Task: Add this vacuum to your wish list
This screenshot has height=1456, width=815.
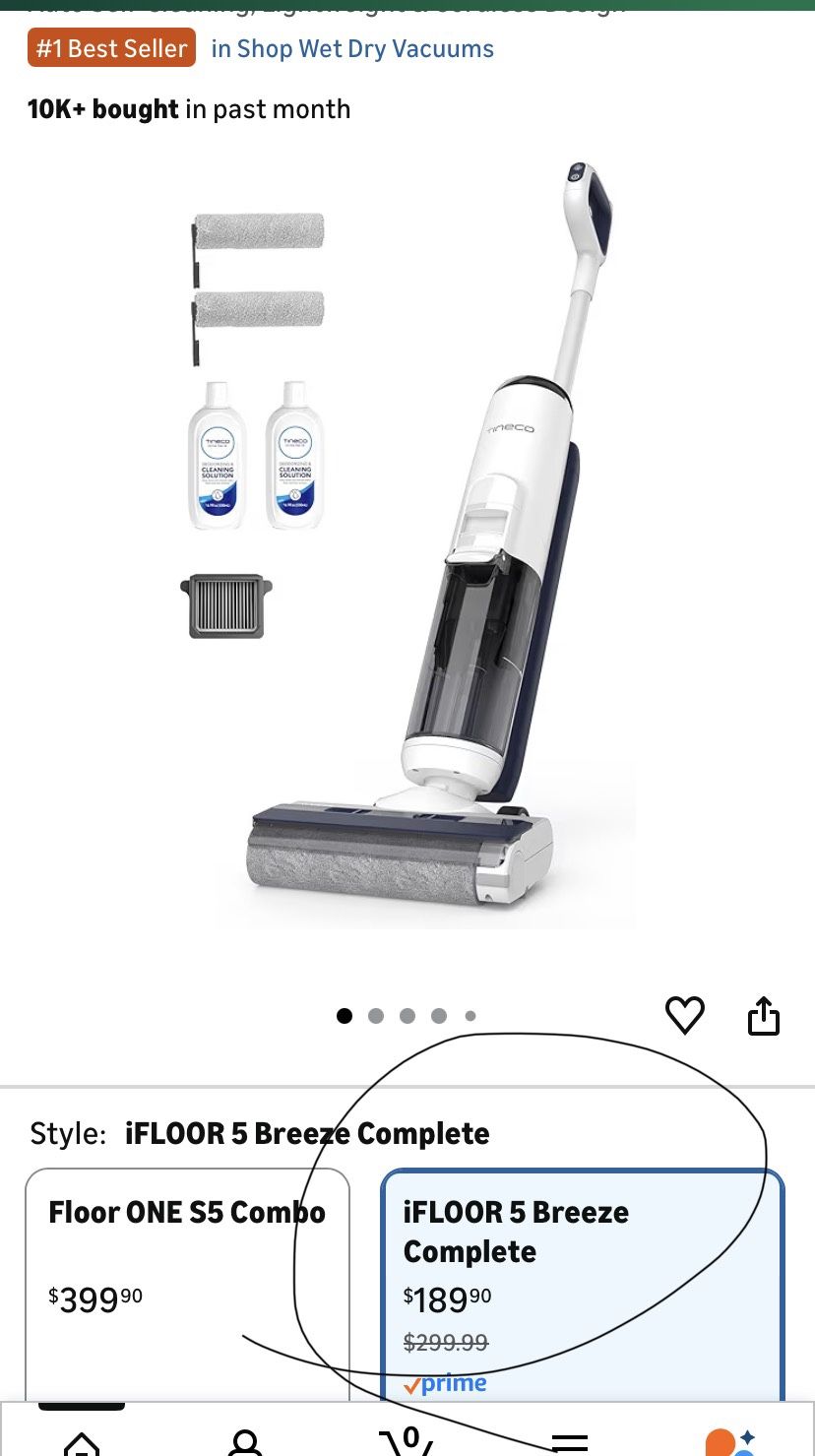Action: 685,1015
